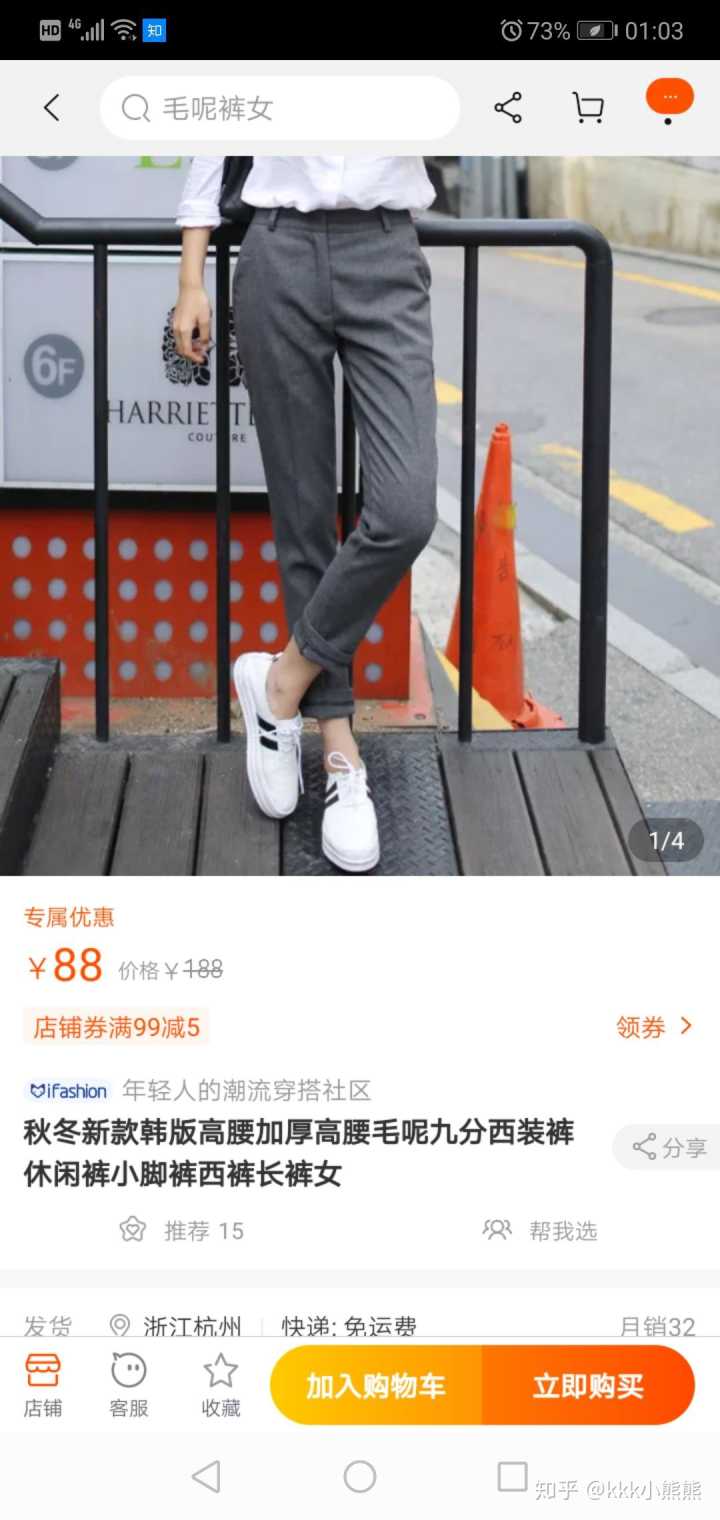Open recent apps from the navigation bar
The width and height of the screenshot is (720, 1520).
point(512,1476)
